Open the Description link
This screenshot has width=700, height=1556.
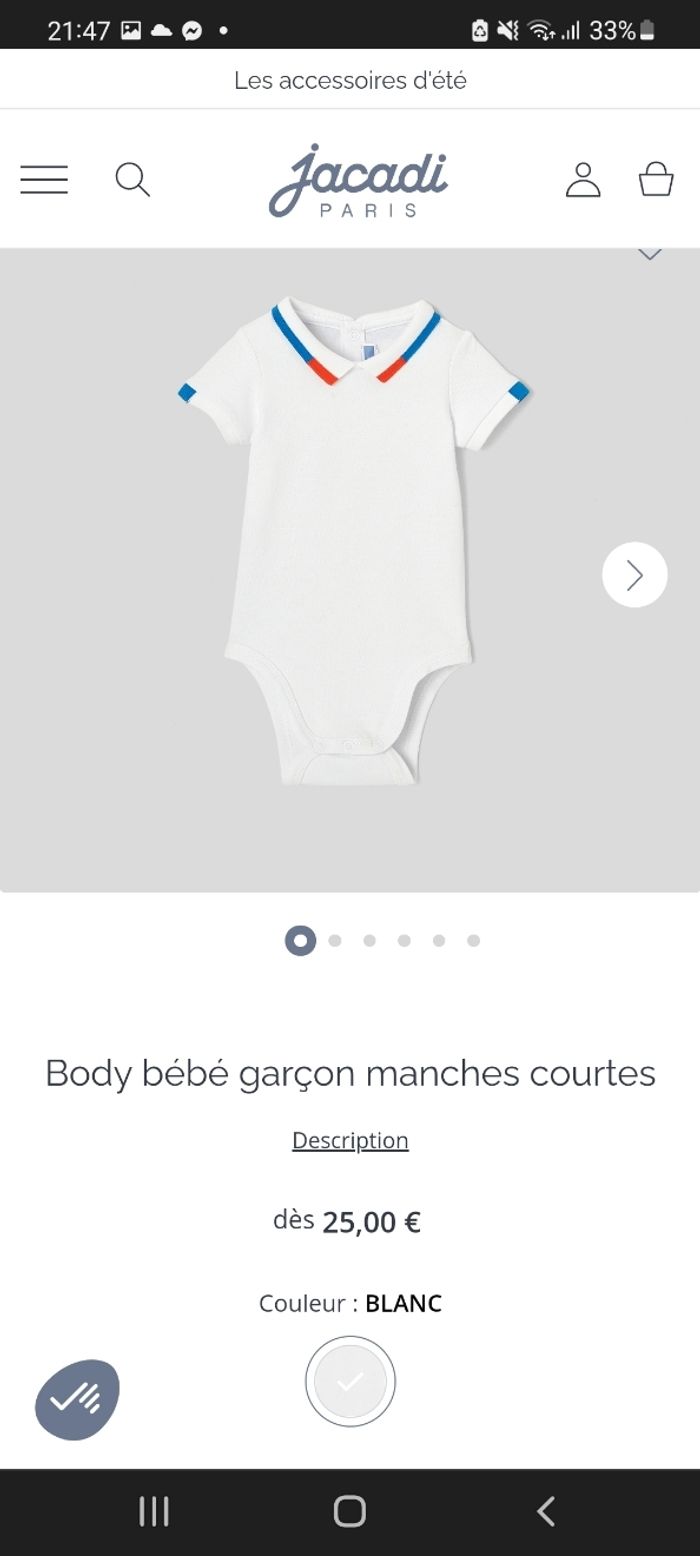pos(350,1141)
